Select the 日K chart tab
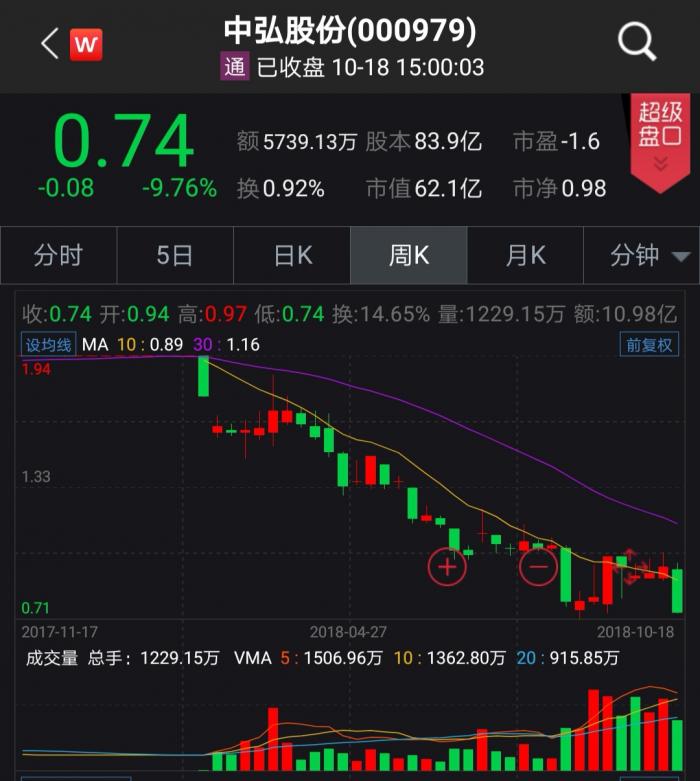Screen dimensions: 700x781 pyautogui.click(x=292, y=256)
